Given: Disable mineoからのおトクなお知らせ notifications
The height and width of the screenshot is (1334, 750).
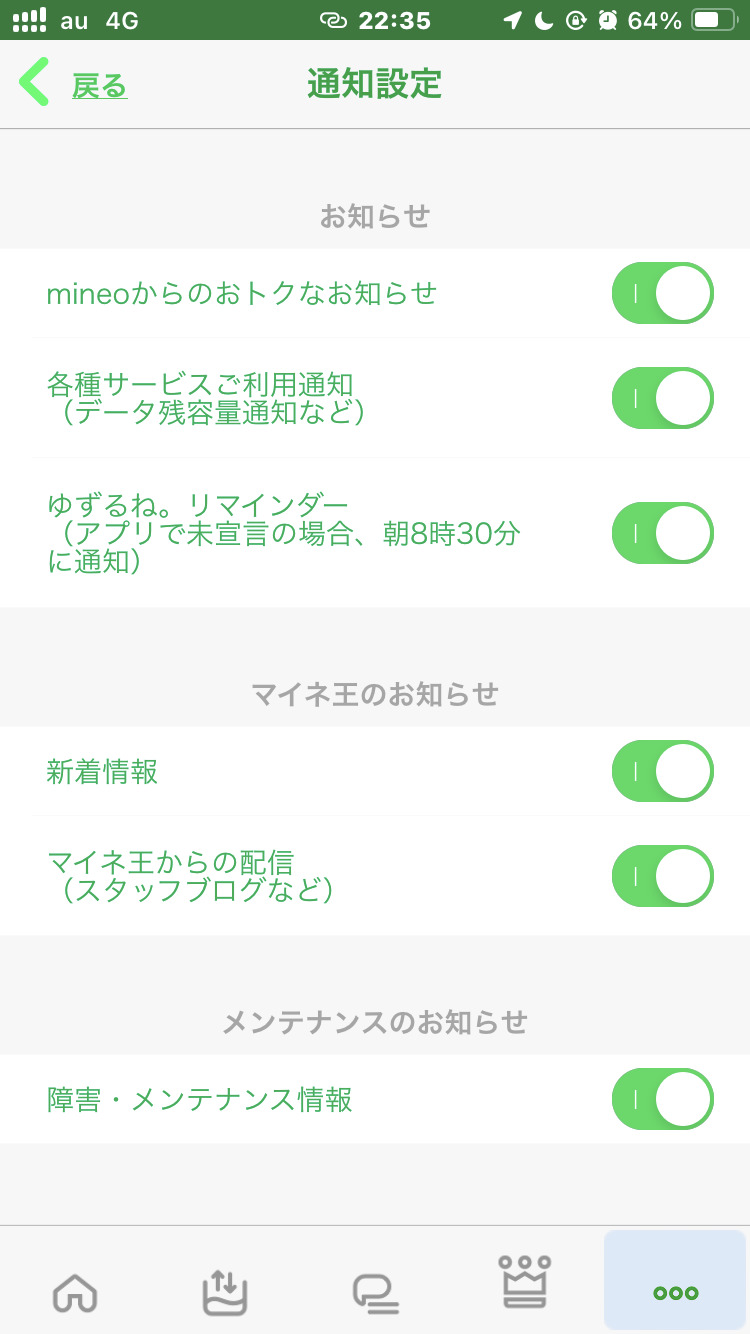Looking at the screenshot, I should click(x=662, y=293).
